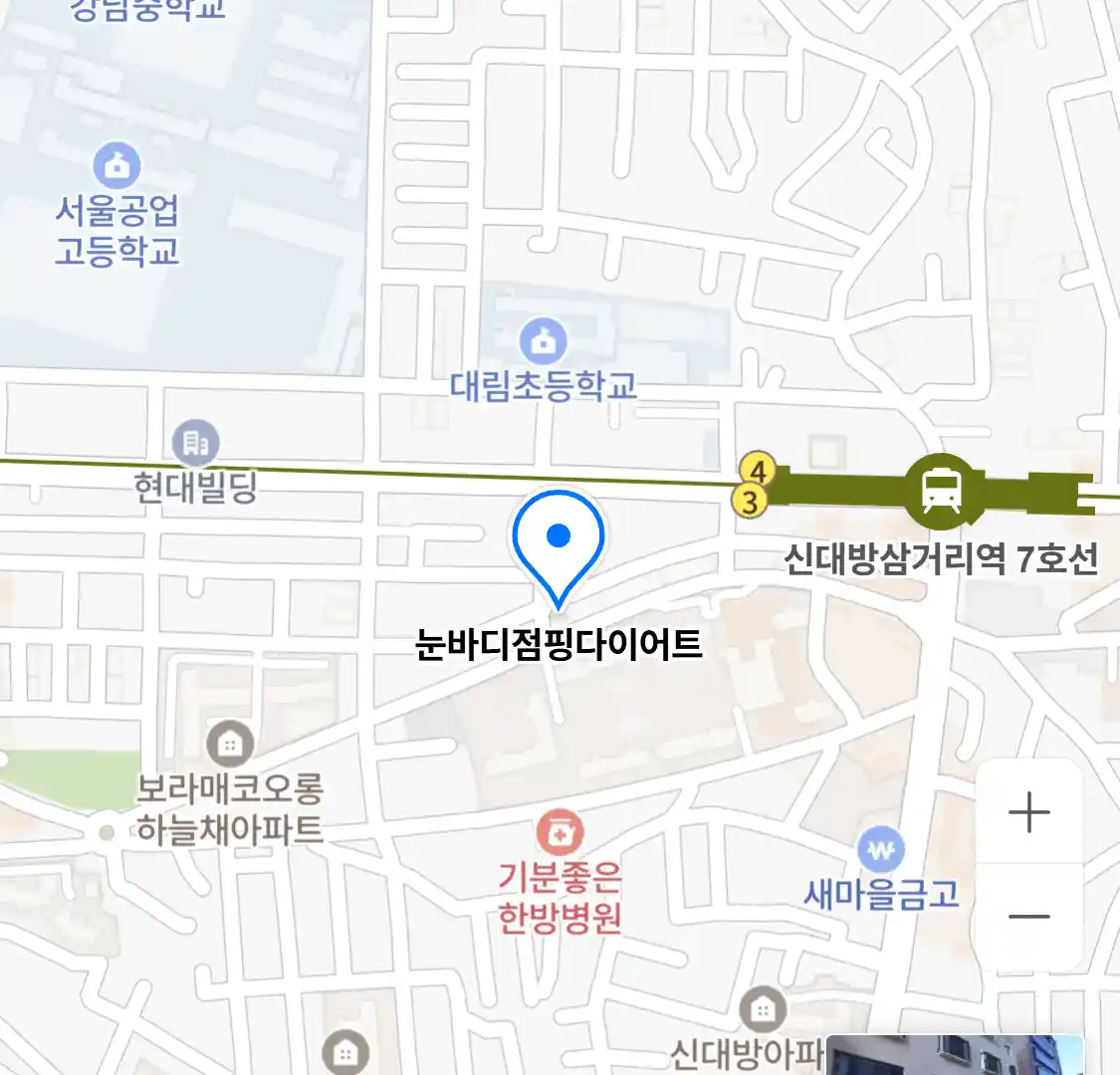Select 신대방삼거리역 7호선 station marker
Viewport: 1120px width, 1075px height.
[x=941, y=490]
